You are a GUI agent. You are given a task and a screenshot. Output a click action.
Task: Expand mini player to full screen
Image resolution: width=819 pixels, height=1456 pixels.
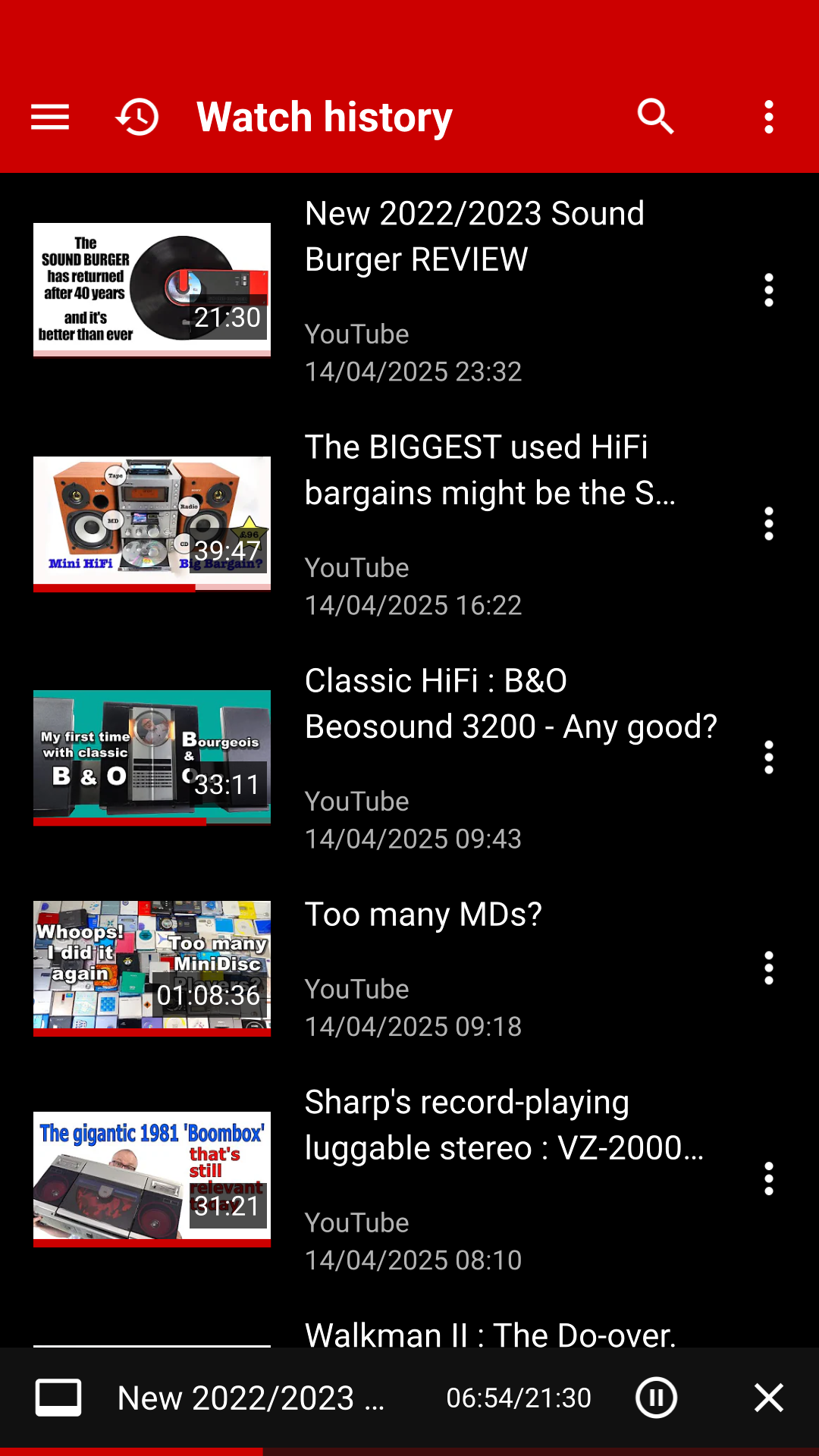pyautogui.click(x=58, y=1398)
